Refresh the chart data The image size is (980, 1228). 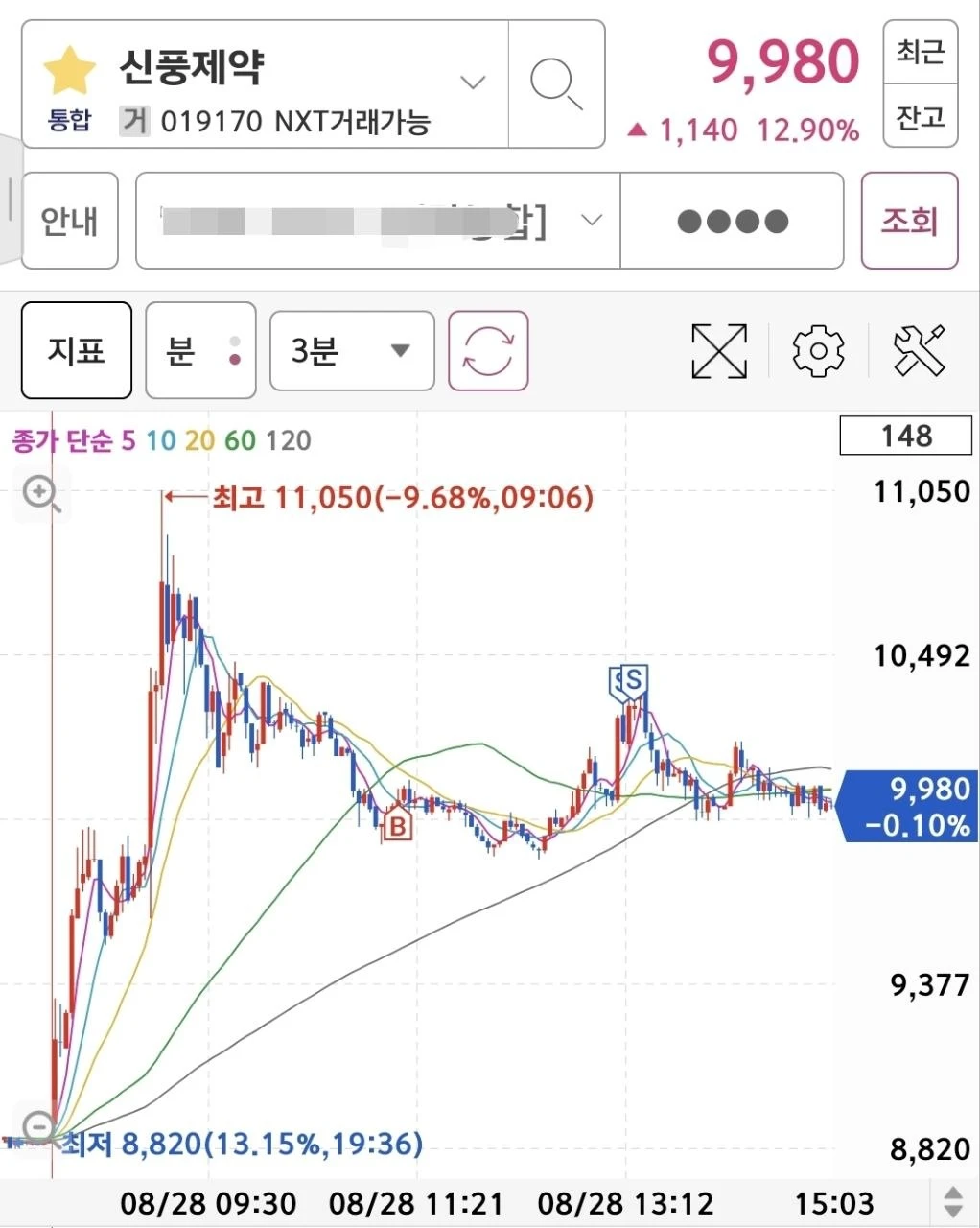click(x=488, y=350)
